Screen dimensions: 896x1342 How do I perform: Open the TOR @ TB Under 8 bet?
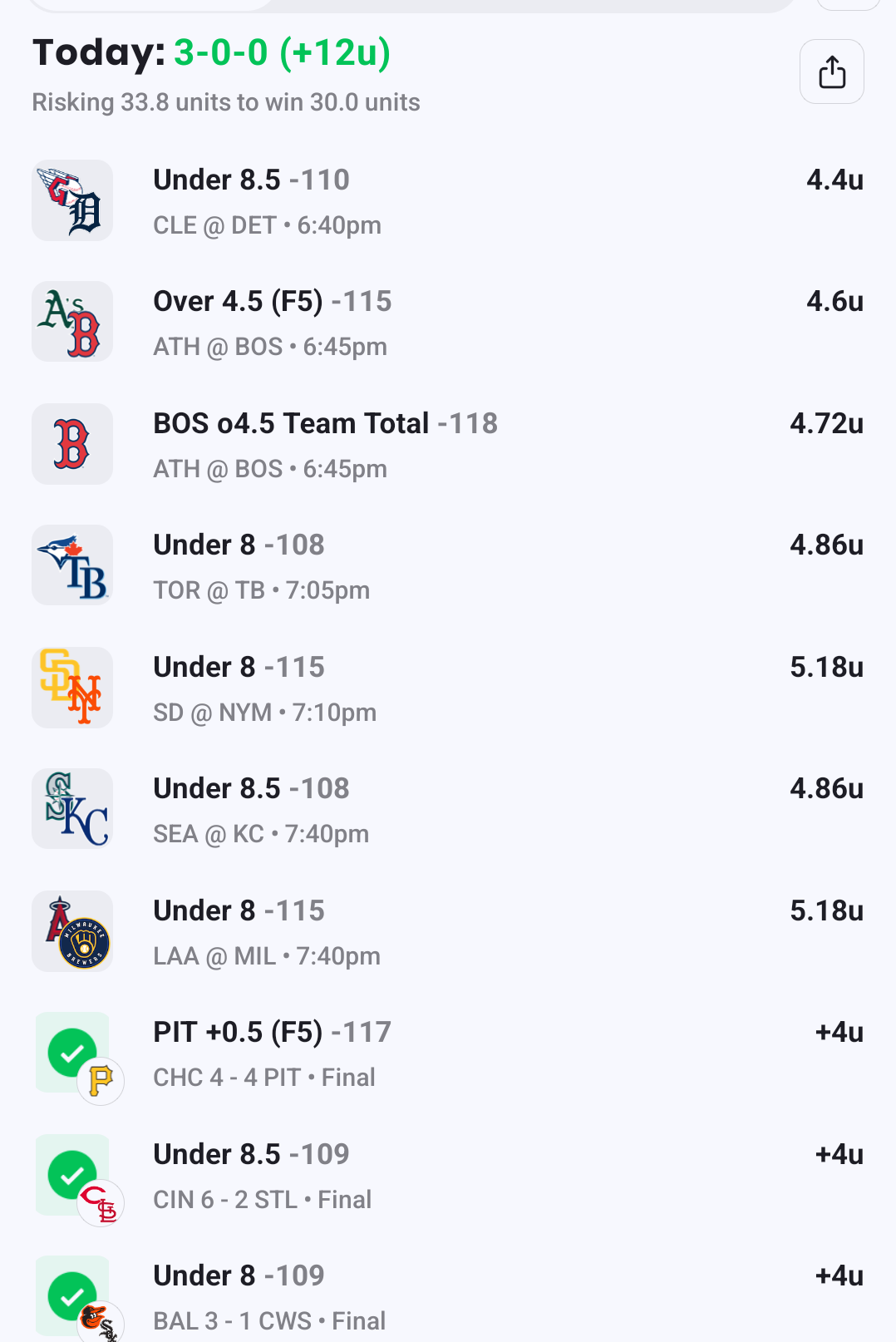point(447,567)
